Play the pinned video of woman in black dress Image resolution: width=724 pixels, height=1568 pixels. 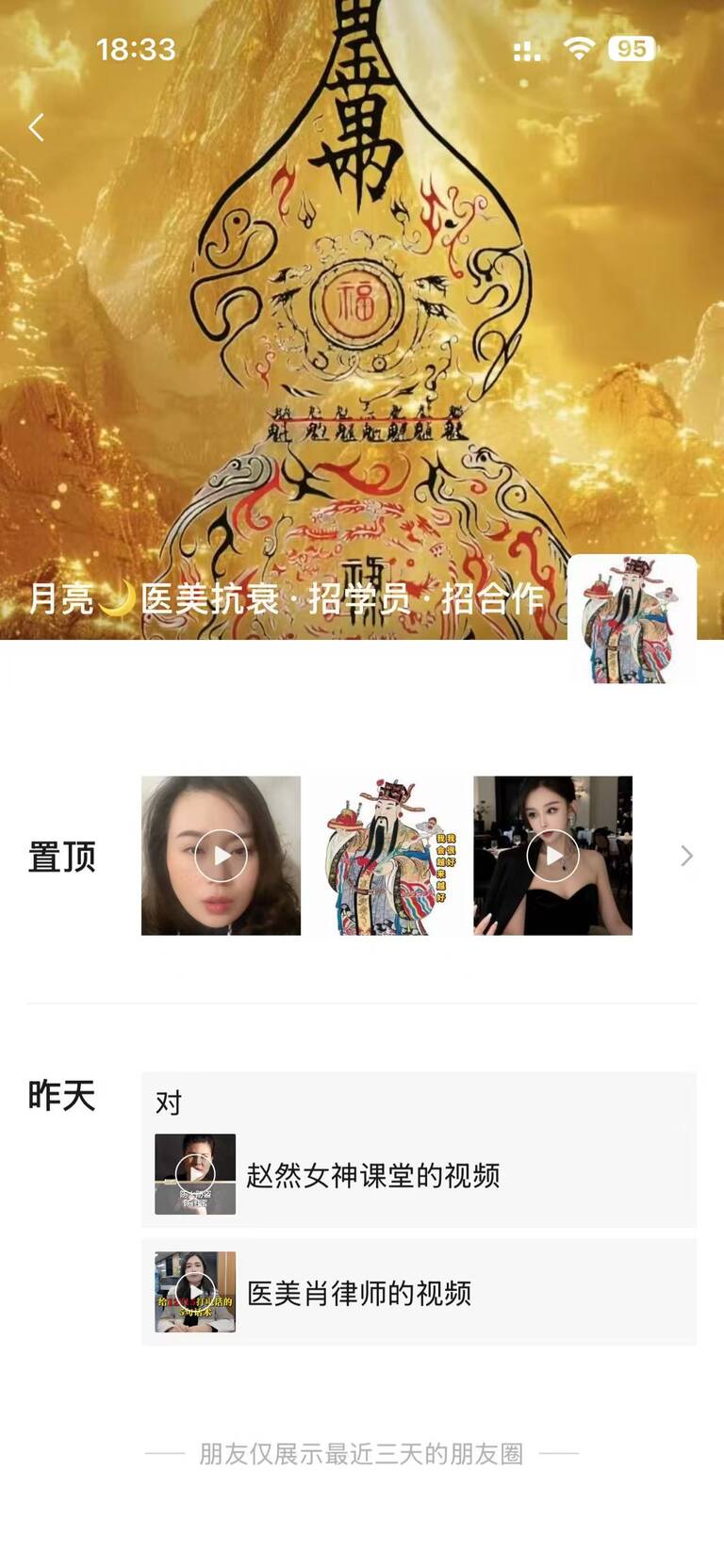point(552,856)
